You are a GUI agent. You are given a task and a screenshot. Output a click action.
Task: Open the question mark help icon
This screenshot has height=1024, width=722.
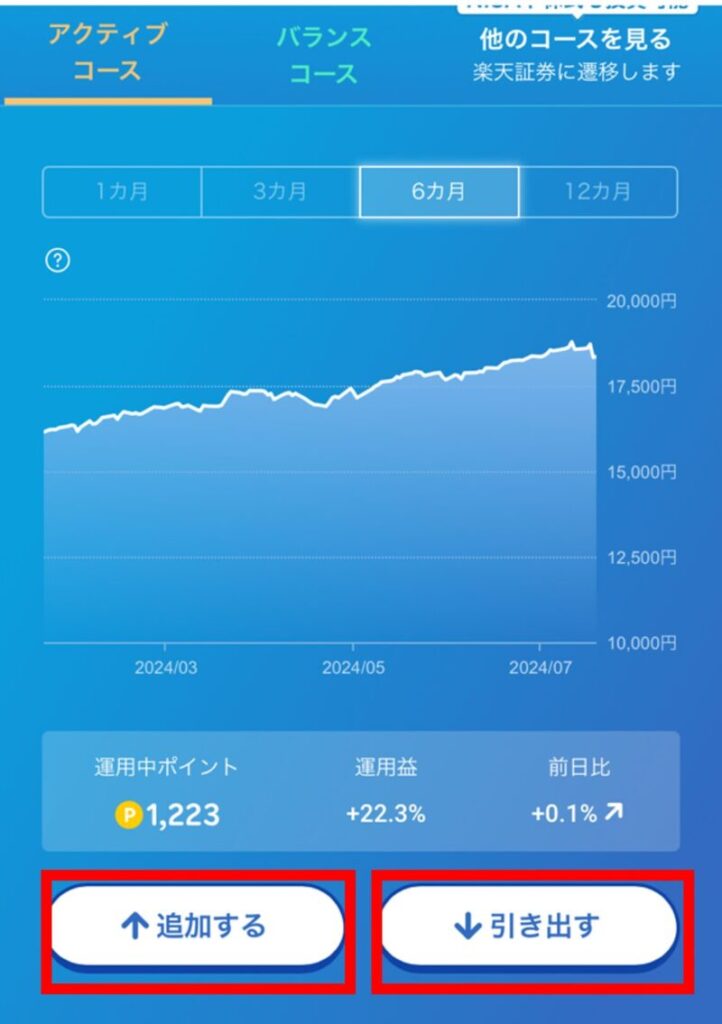coord(58,261)
